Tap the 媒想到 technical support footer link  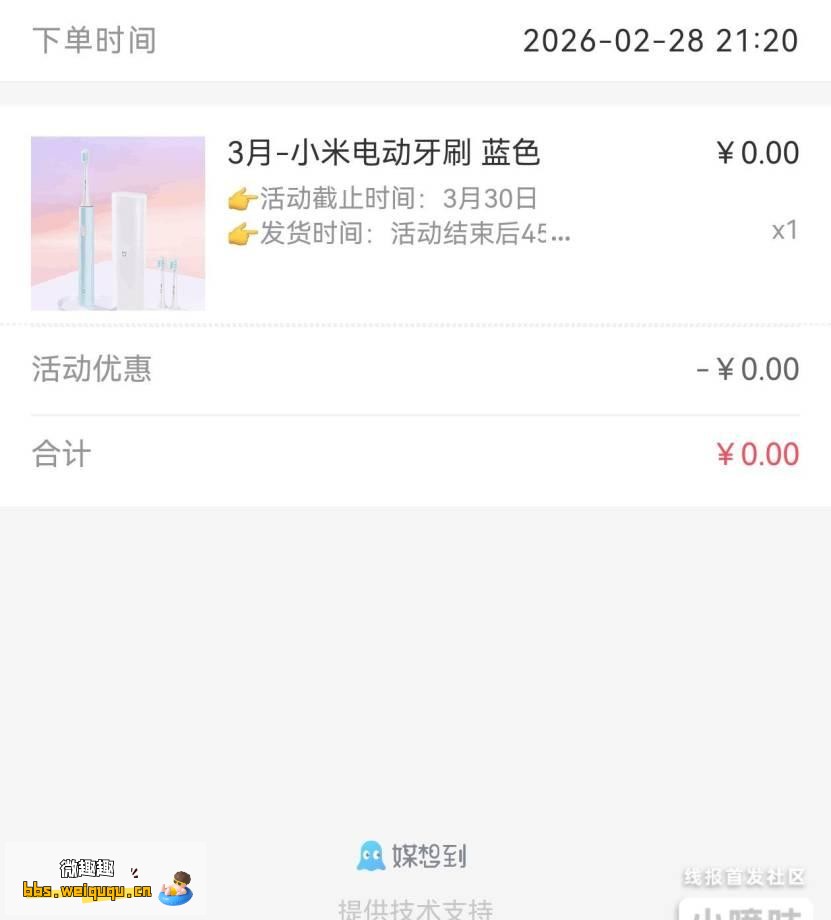coord(412,856)
